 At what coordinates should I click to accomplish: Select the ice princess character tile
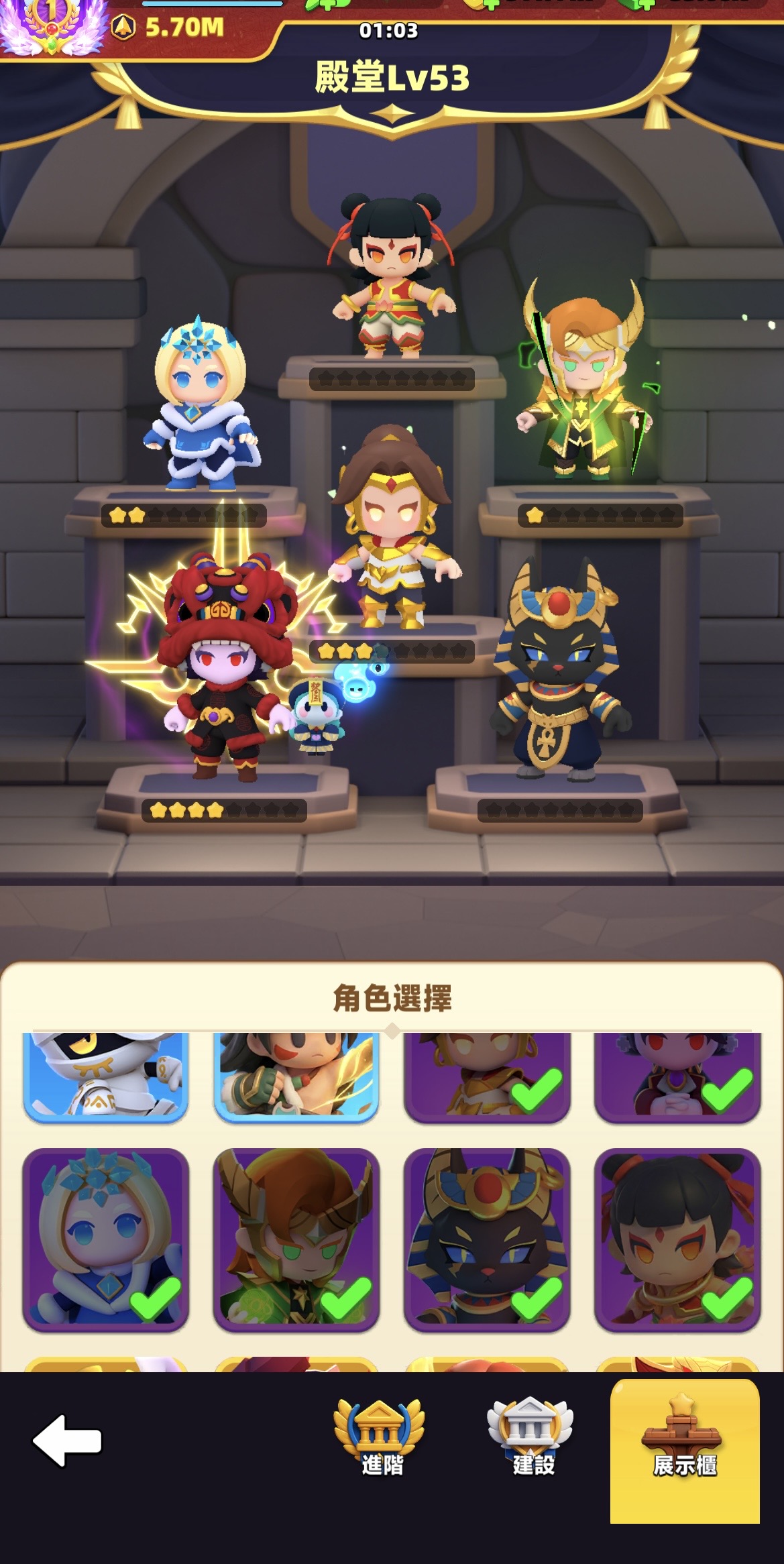tap(106, 1239)
